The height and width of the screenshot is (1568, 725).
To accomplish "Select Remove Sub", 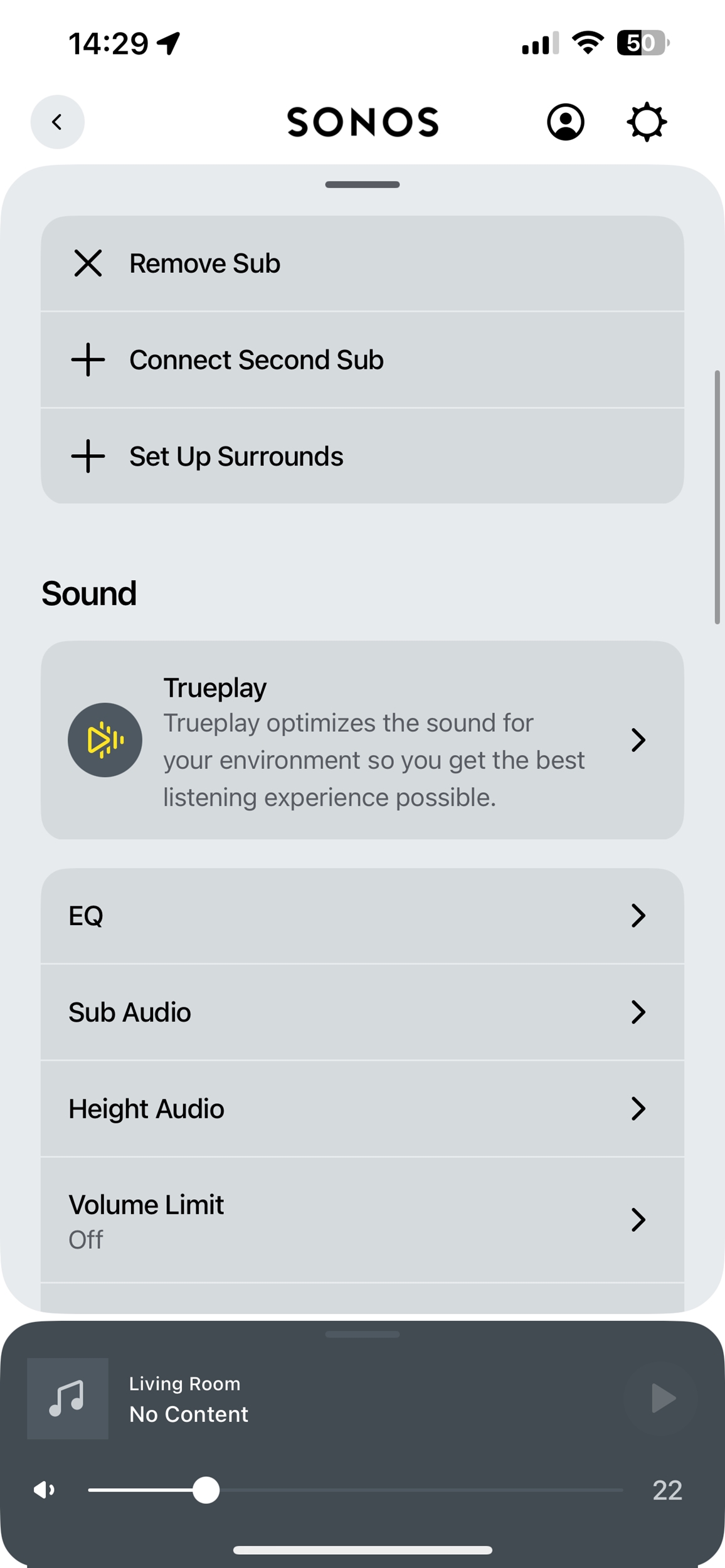I will (362, 263).
